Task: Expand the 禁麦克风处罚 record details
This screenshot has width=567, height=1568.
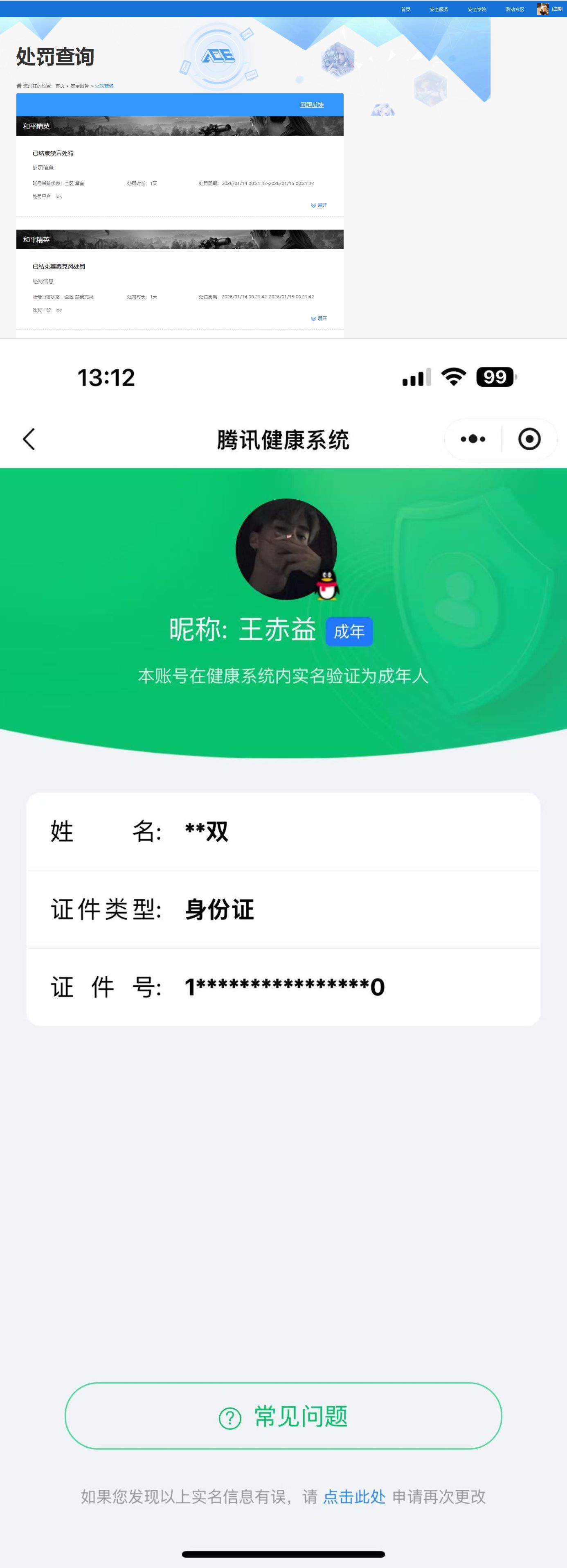Action: 319,318
